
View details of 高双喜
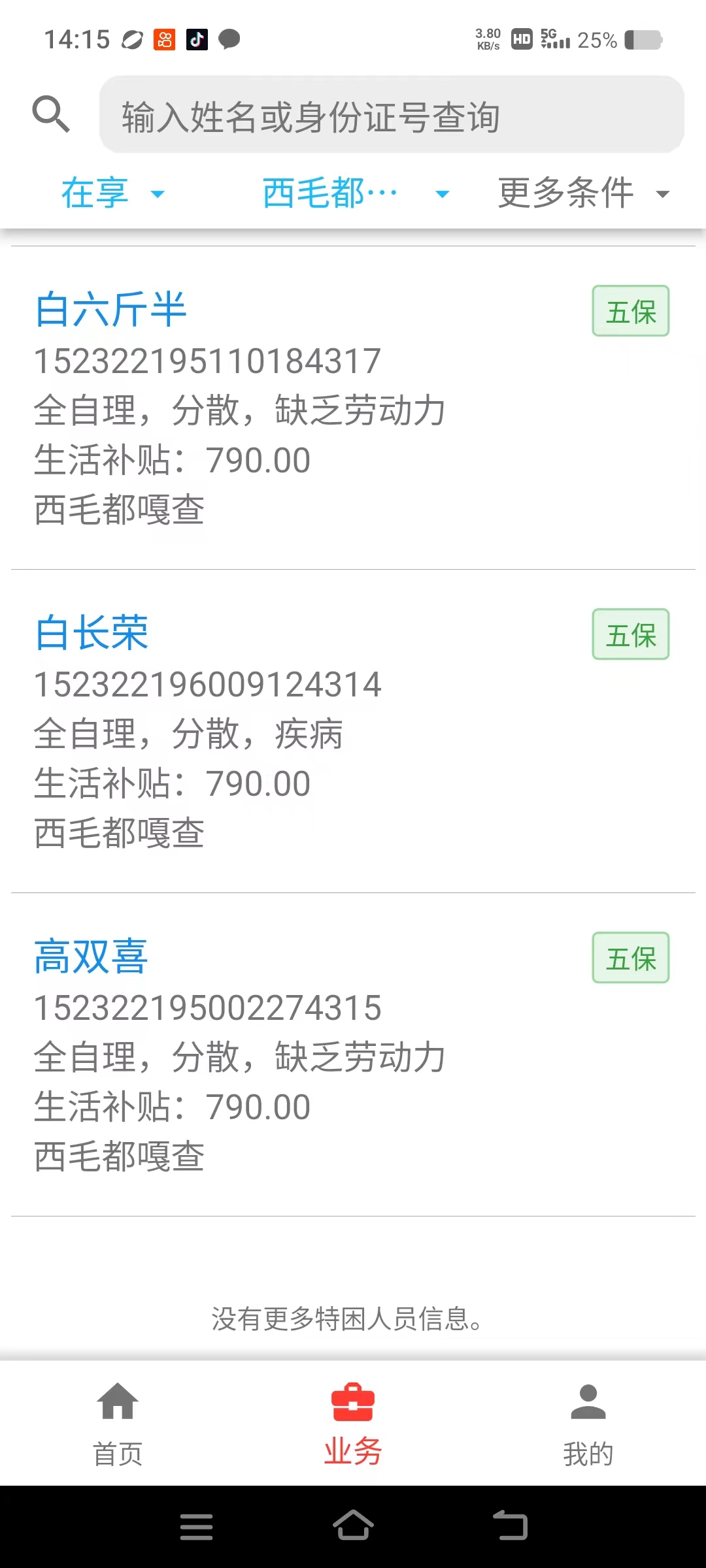click(353, 1054)
